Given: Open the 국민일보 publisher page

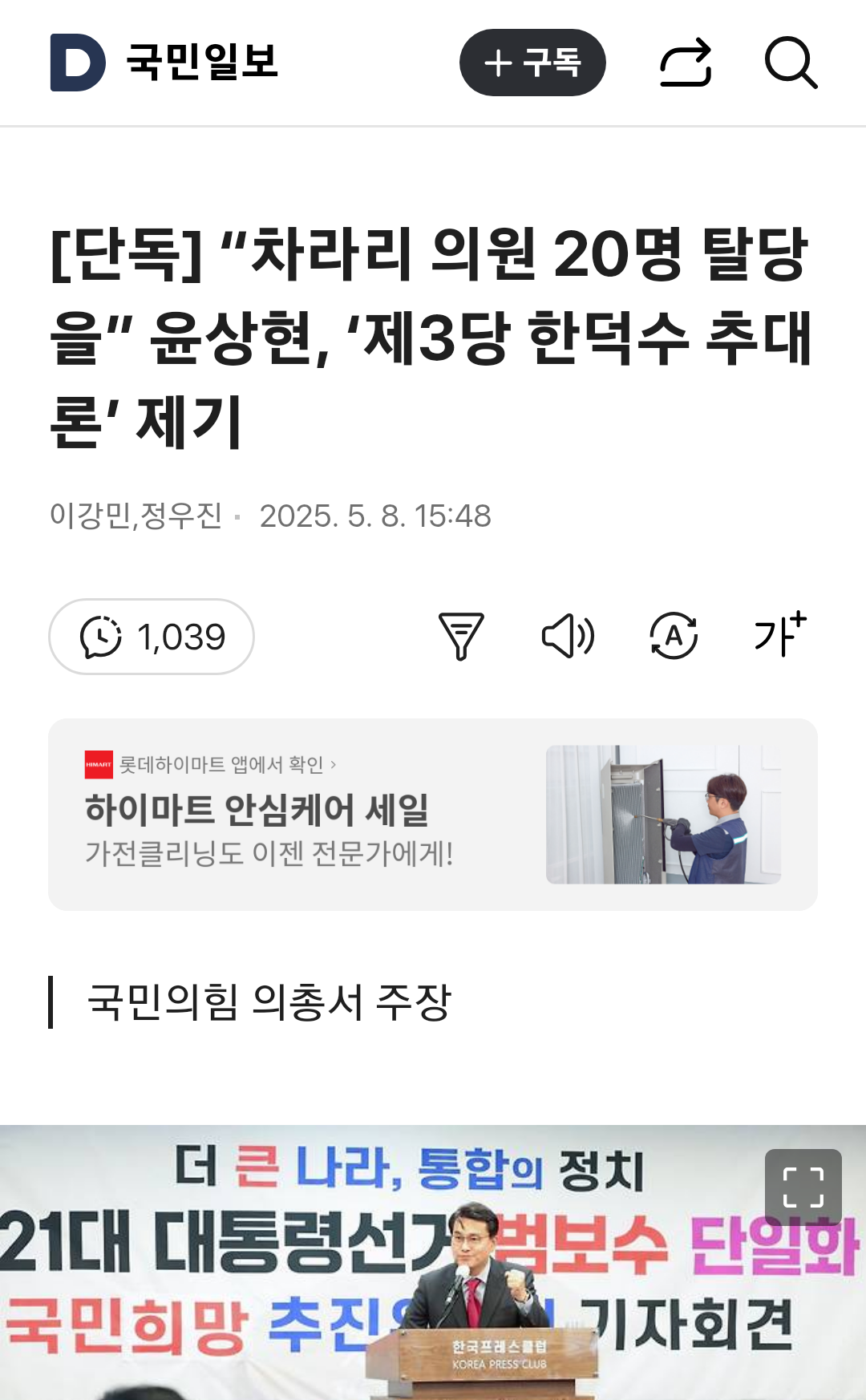Looking at the screenshot, I should (x=165, y=63).
